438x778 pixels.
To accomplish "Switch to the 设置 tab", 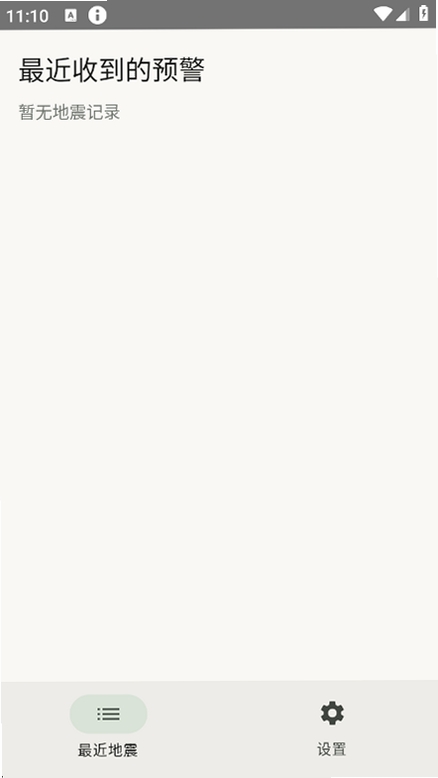I will point(331,728).
